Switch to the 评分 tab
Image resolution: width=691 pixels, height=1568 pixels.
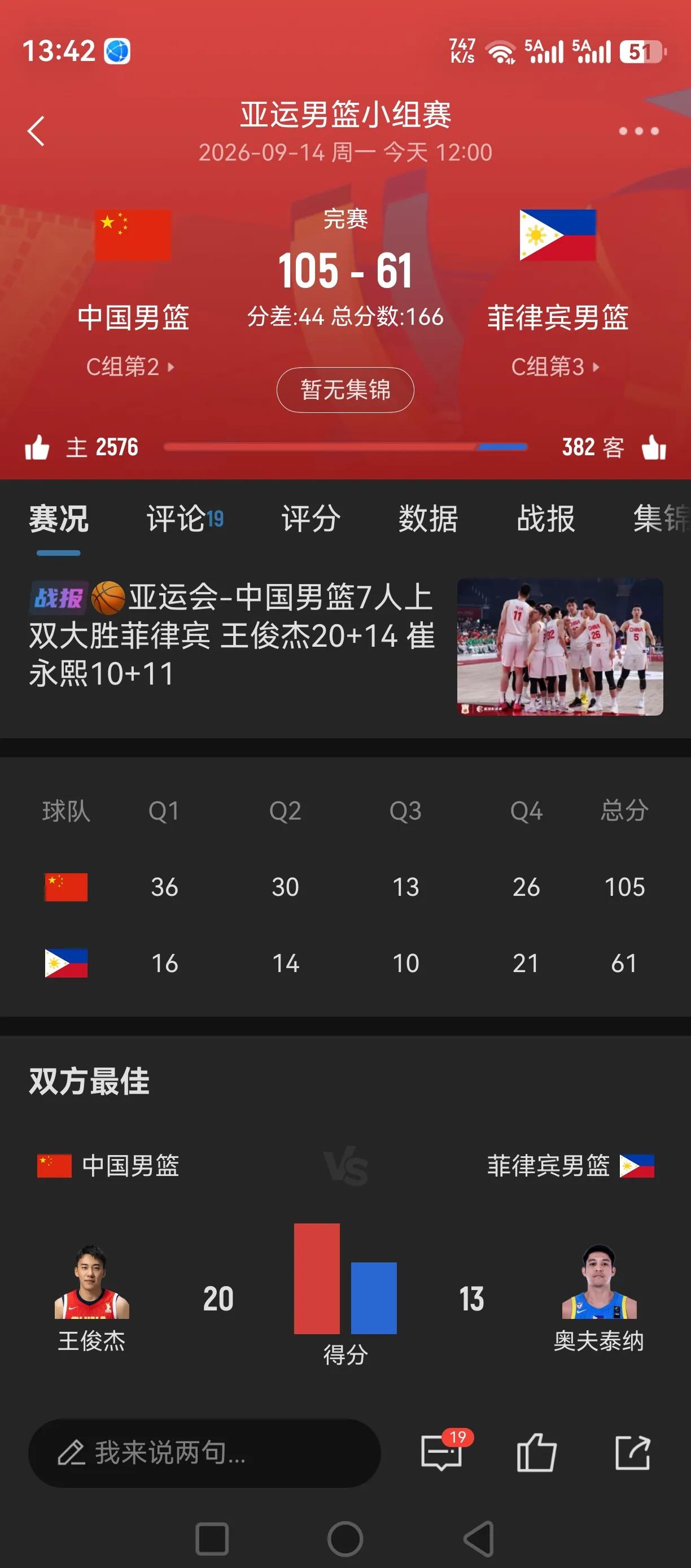point(311,519)
